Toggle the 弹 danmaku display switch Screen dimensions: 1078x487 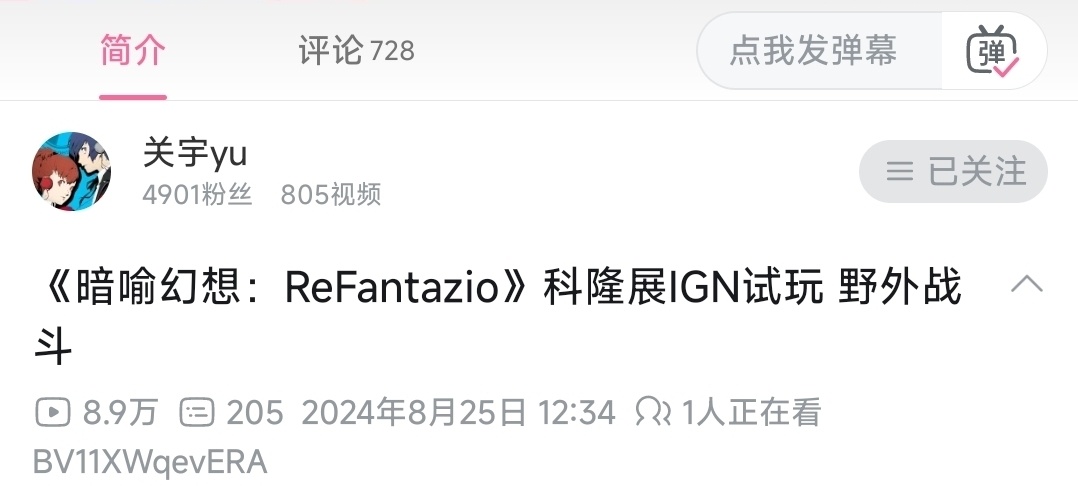tap(992, 51)
